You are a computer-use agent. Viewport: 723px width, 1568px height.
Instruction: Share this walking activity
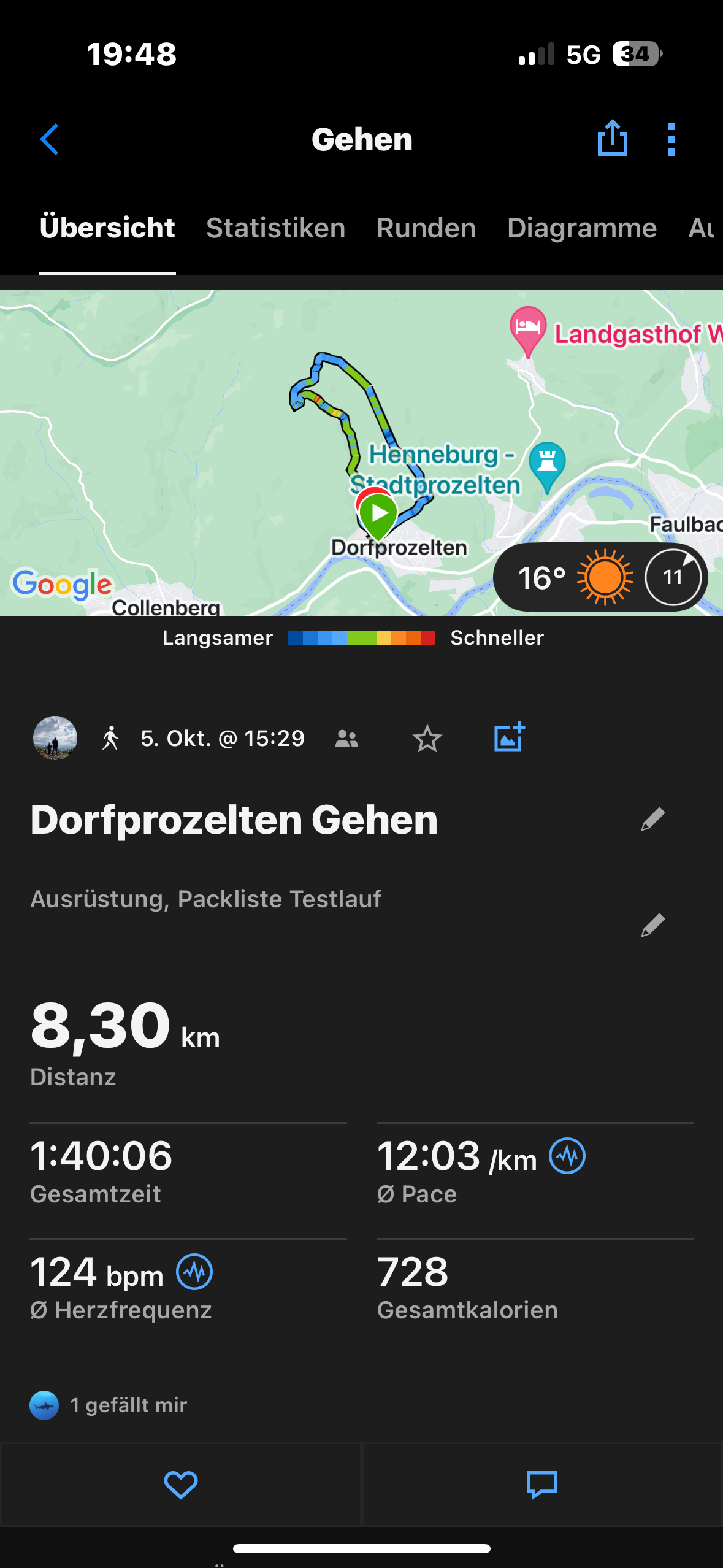(x=612, y=138)
